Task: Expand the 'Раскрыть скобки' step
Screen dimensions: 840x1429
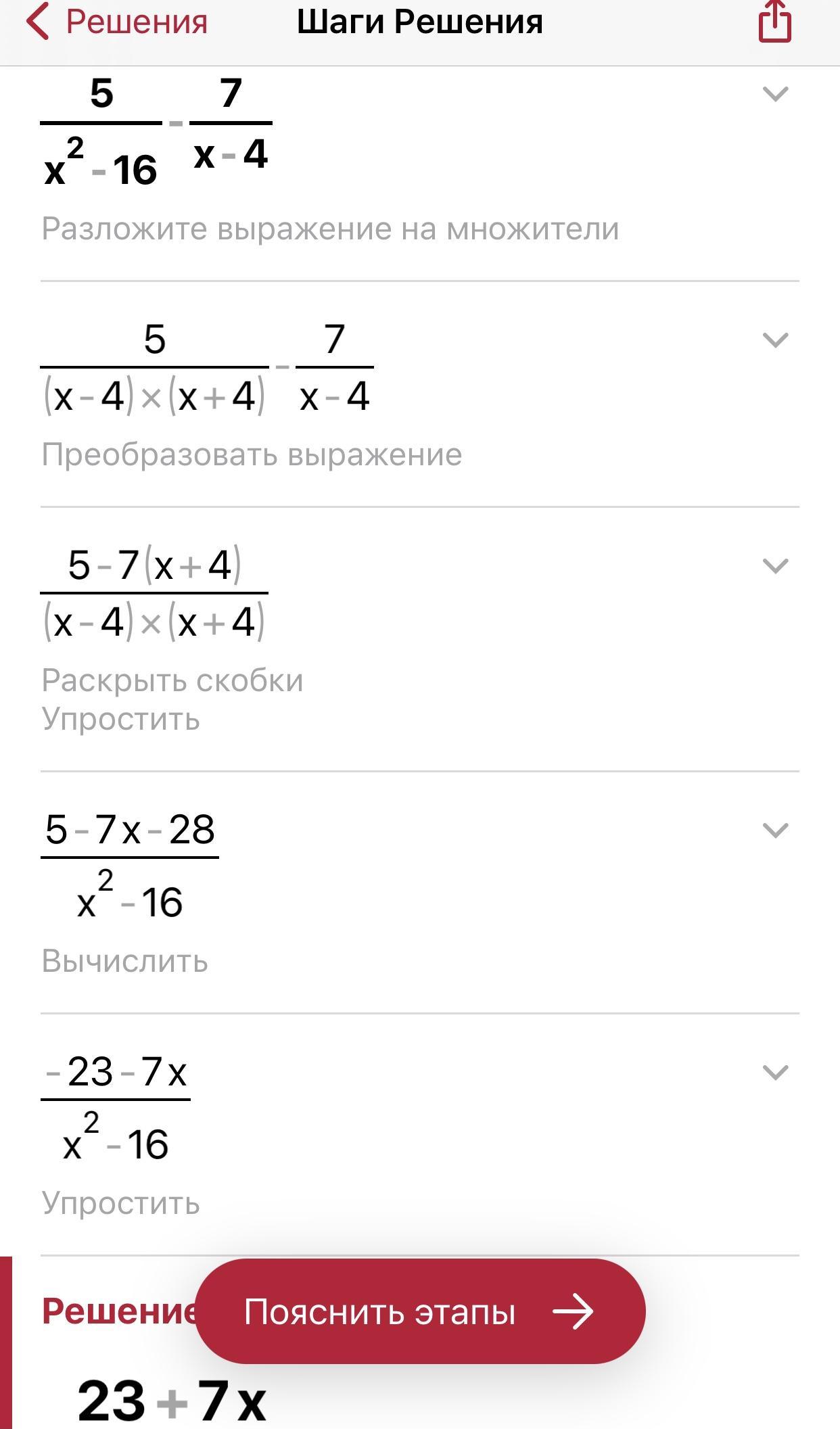Action: pyautogui.click(x=775, y=565)
